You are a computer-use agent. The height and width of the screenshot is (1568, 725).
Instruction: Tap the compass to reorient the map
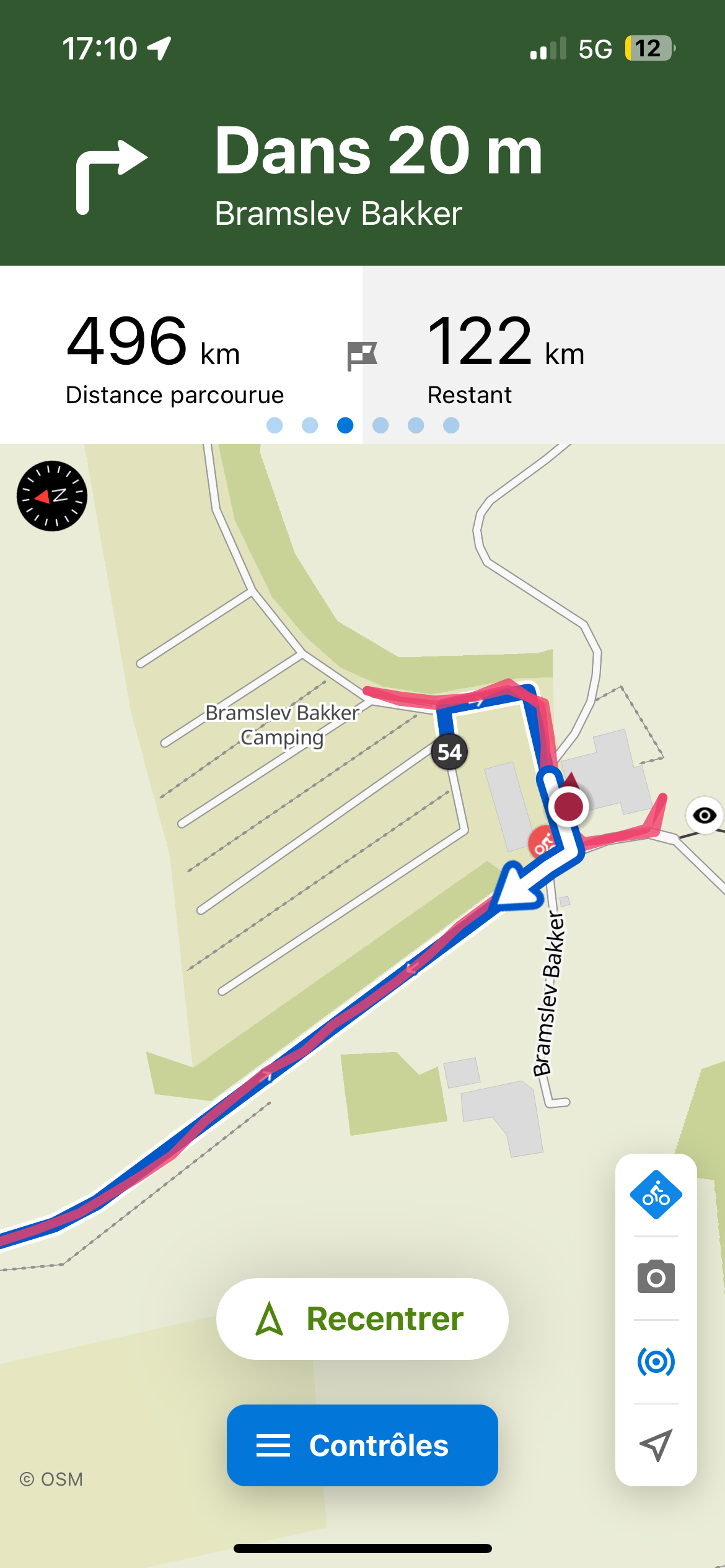tap(52, 496)
